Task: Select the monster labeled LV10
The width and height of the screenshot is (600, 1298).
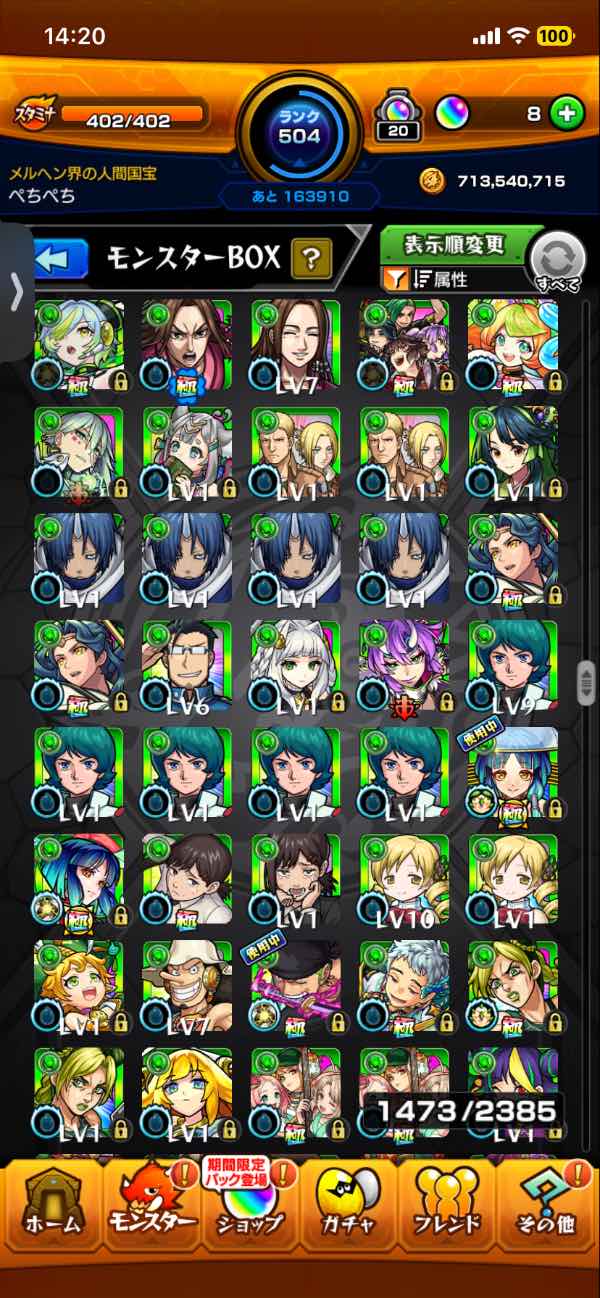Action: click(x=405, y=879)
